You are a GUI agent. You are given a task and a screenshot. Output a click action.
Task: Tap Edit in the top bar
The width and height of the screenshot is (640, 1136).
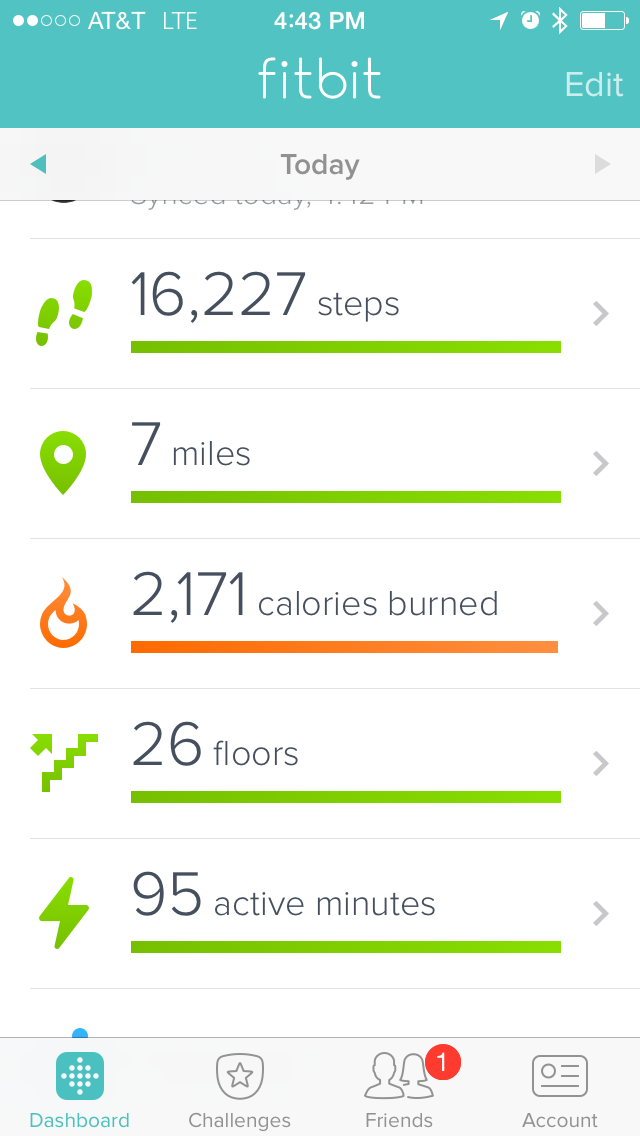[x=594, y=85]
